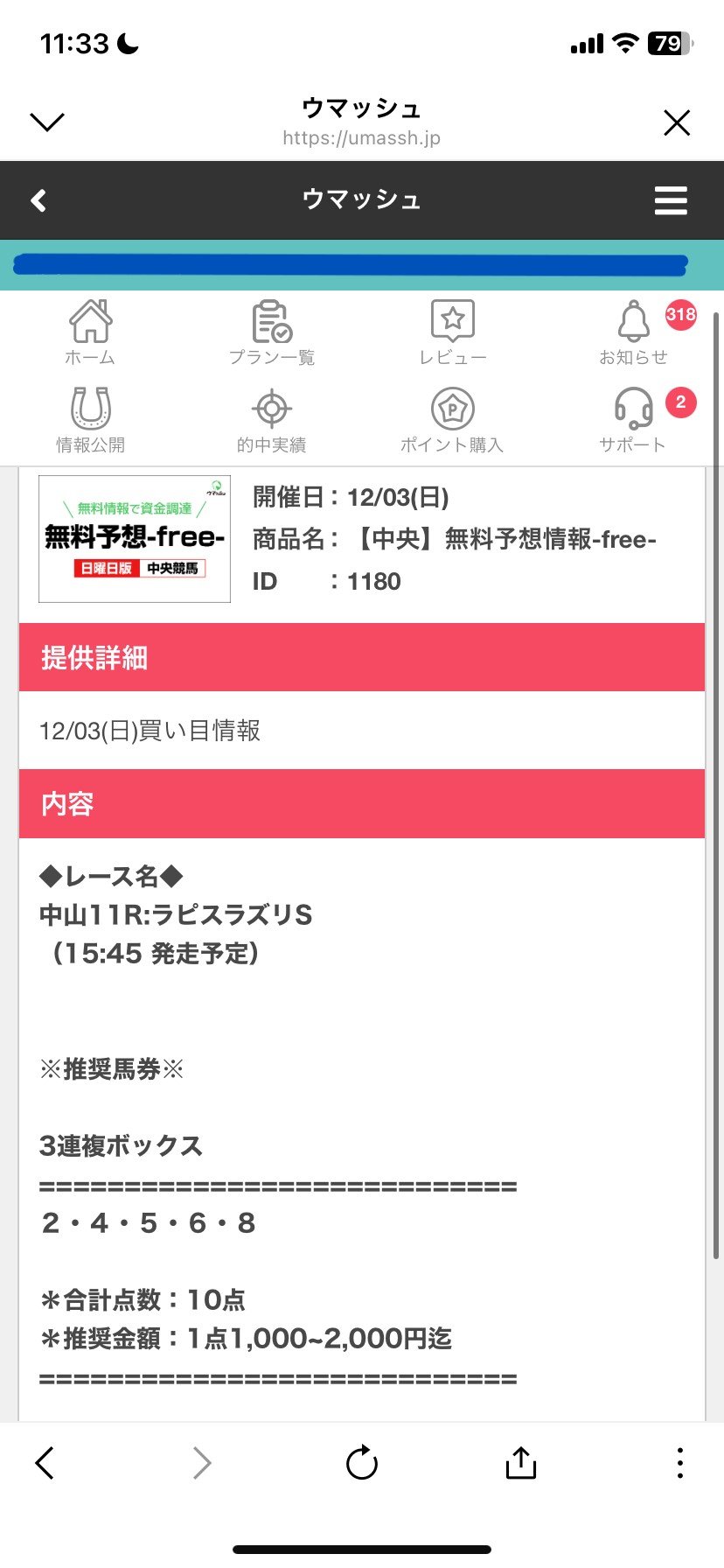
Task: Open the hamburger menu
Action: [671, 200]
